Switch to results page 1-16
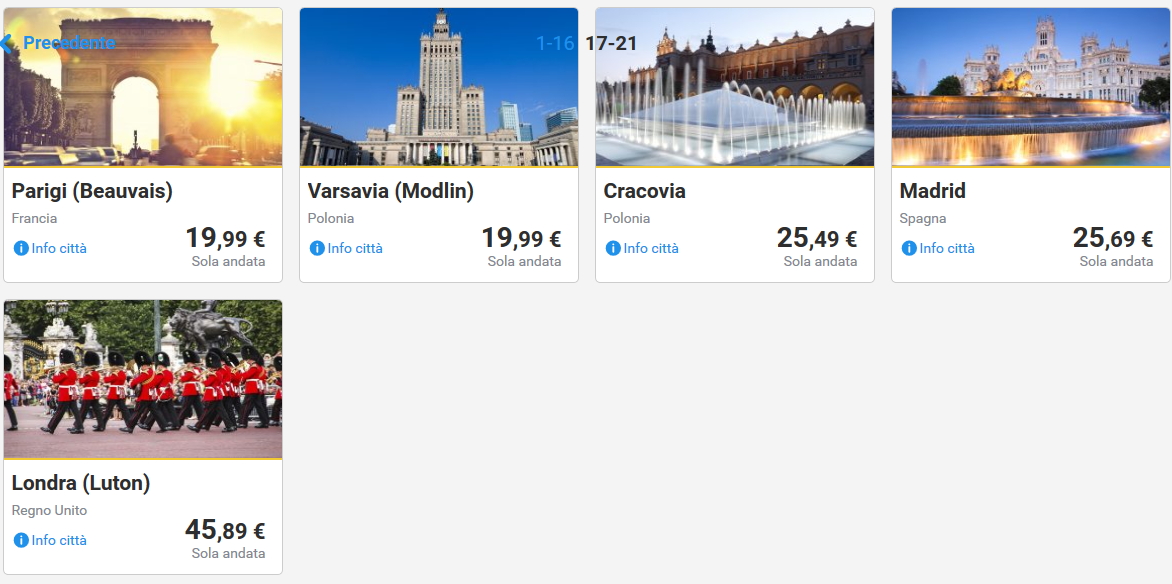This screenshot has height=584, width=1172. point(555,44)
